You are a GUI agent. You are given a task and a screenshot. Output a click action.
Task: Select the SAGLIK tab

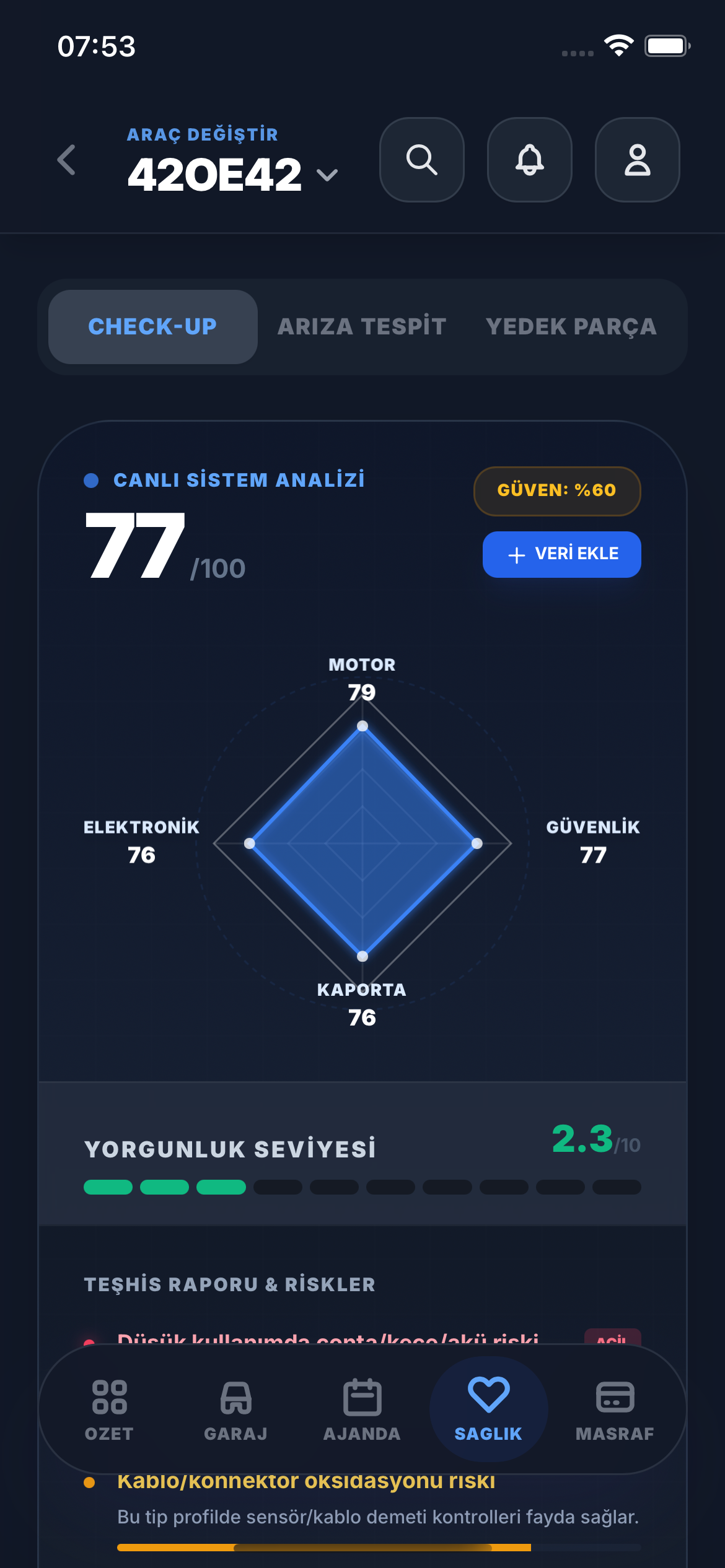[x=488, y=1409]
